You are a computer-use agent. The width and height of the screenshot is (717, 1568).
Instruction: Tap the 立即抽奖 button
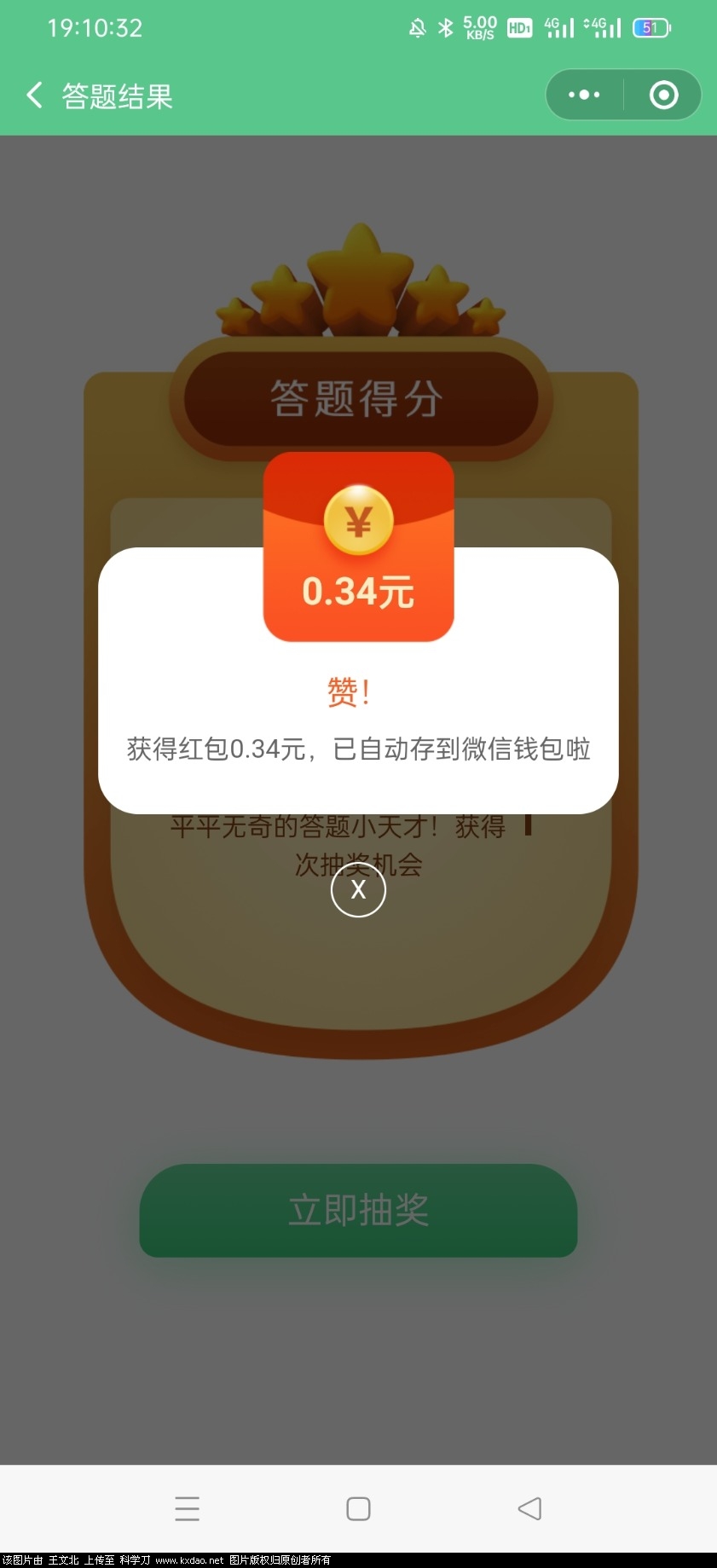point(358,1210)
